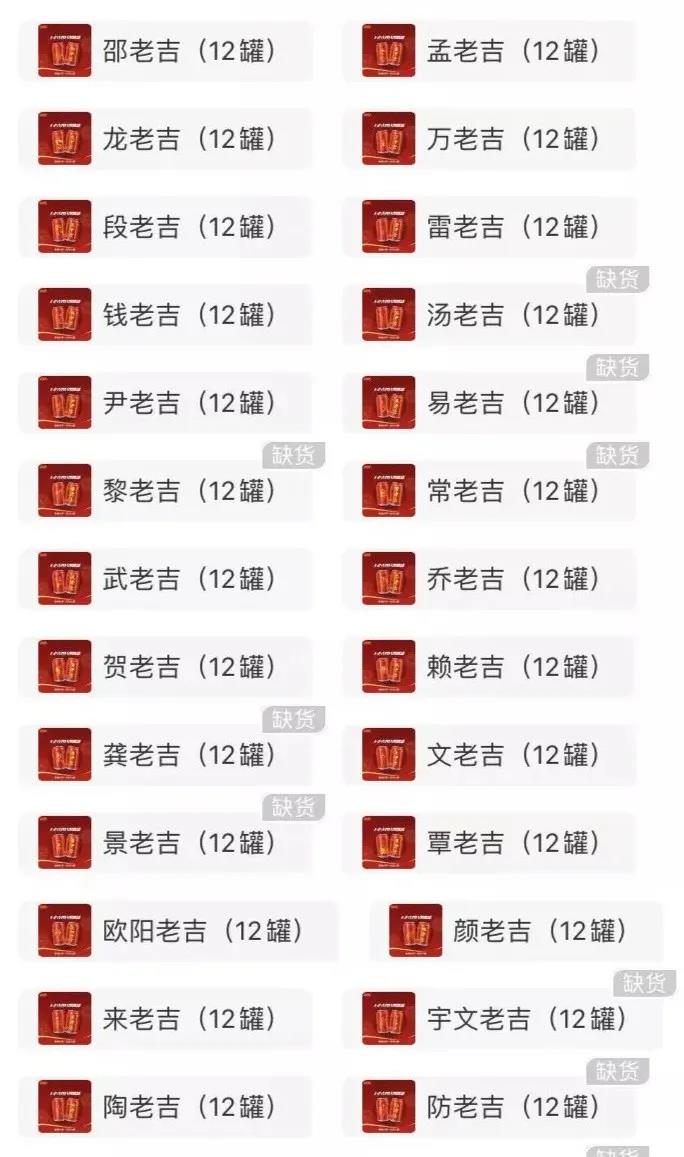684x1157 pixels.
Task: Select the 万老吉（12罐）chip
Action: [489, 139]
